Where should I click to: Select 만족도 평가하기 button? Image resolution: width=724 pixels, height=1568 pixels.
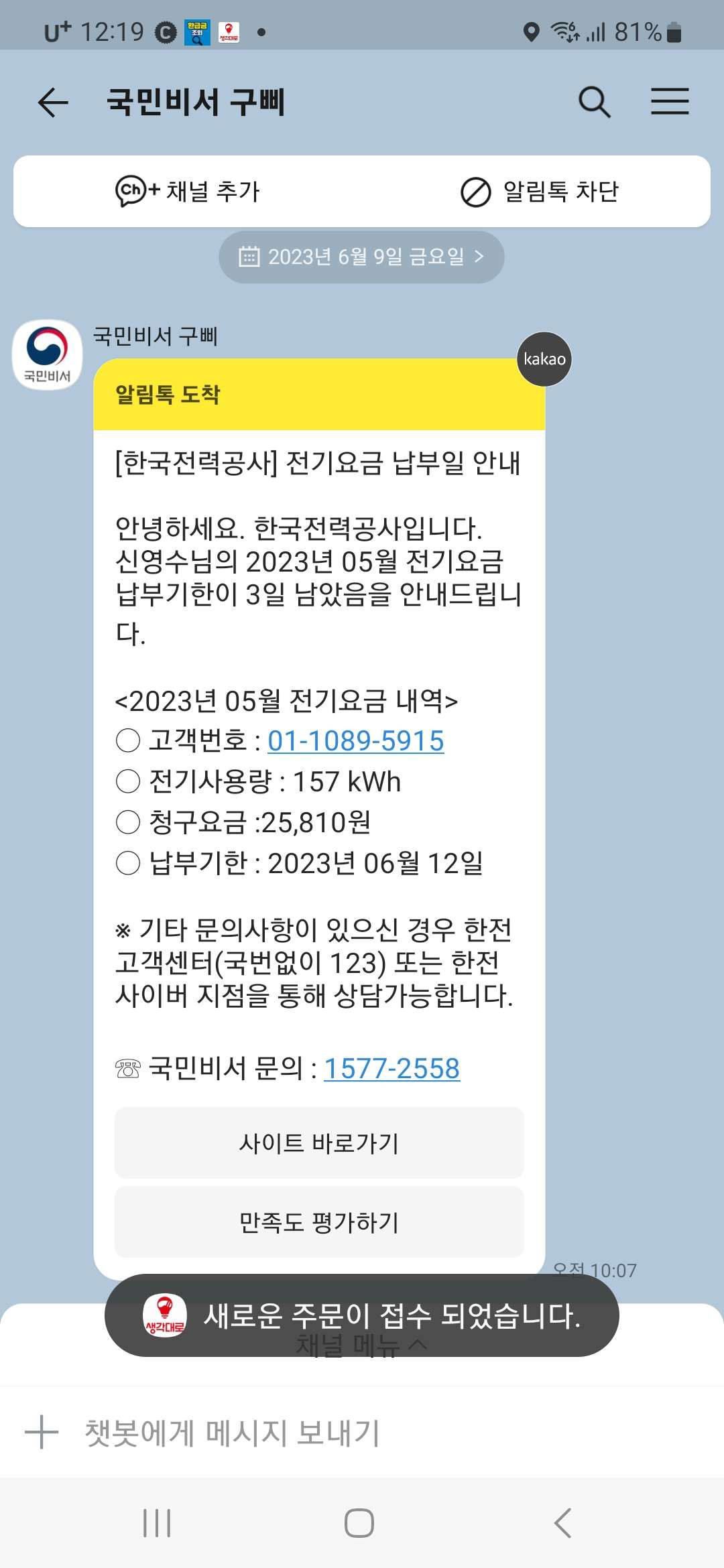click(x=319, y=1223)
